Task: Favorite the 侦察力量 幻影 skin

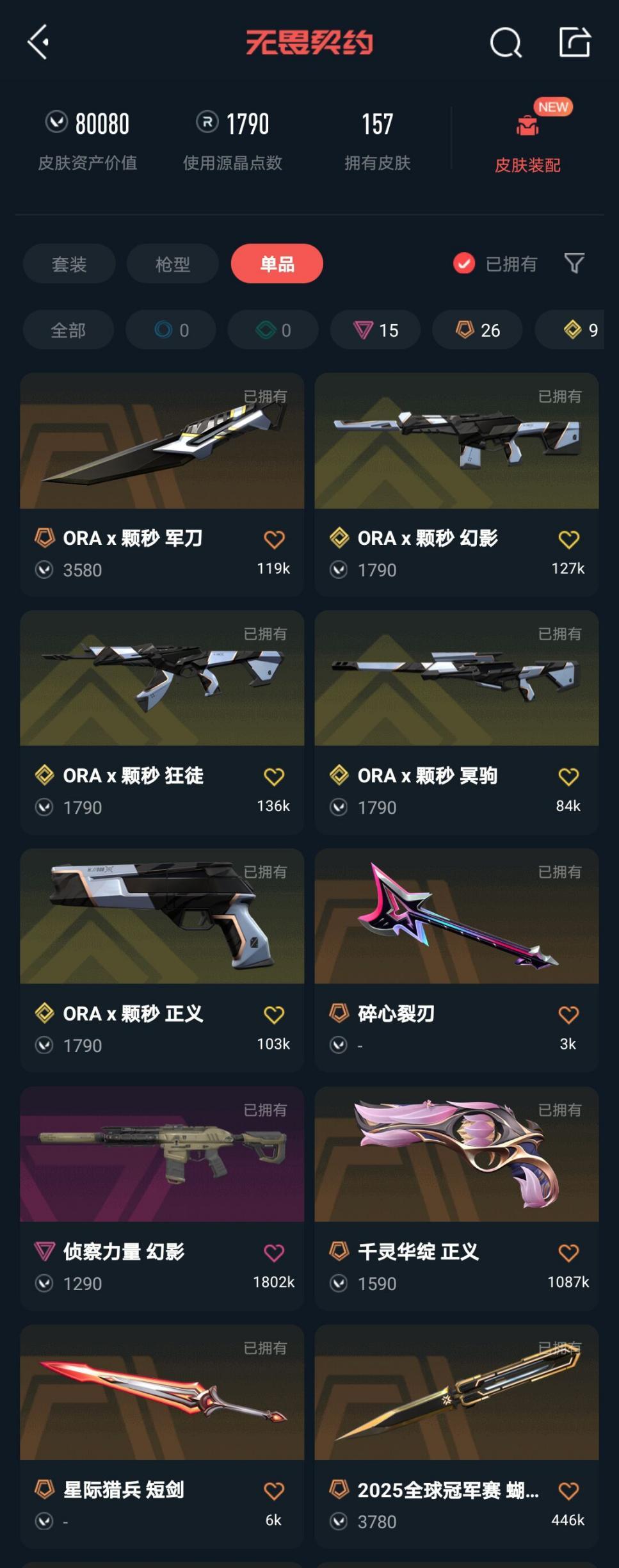Action: click(x=274, y=1253)
